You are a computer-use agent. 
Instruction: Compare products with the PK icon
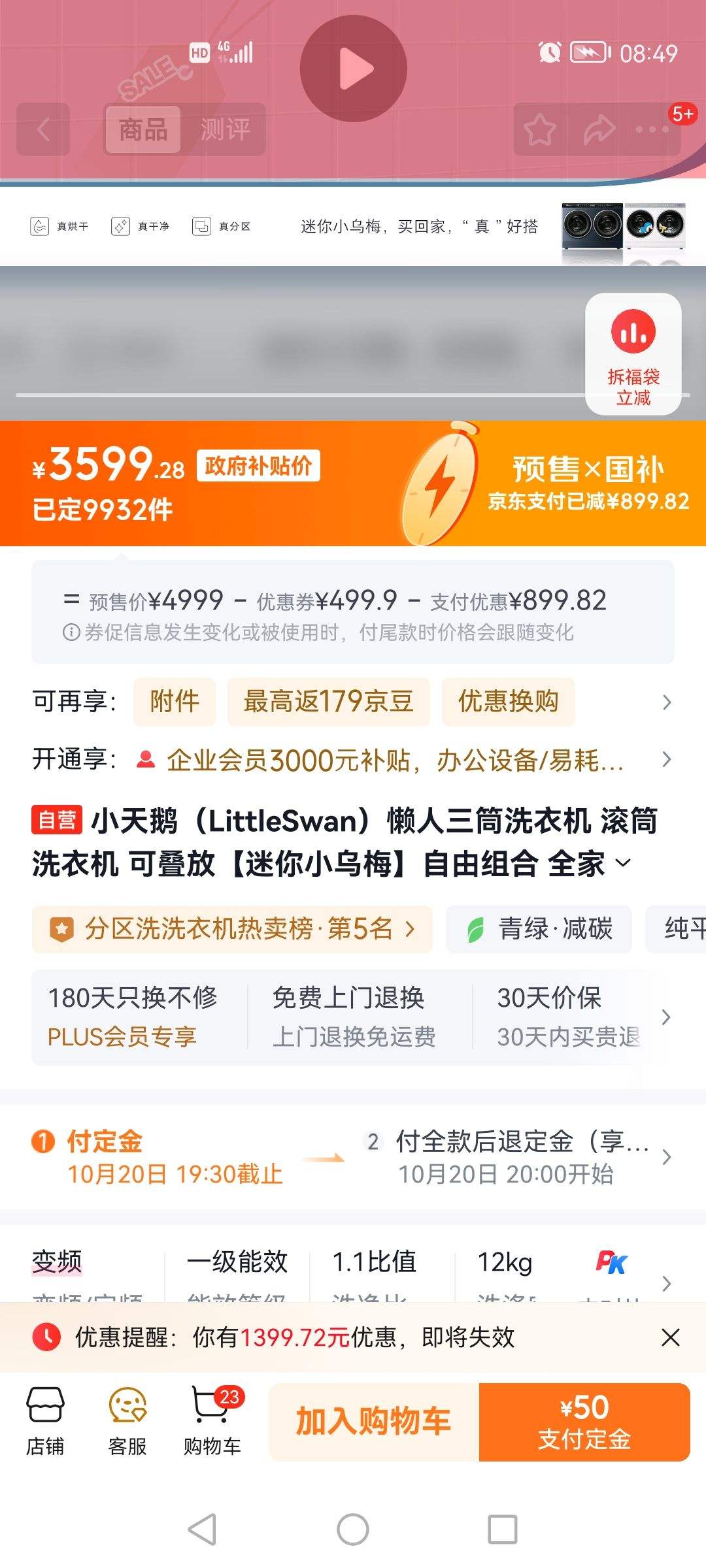(611, 1262)
